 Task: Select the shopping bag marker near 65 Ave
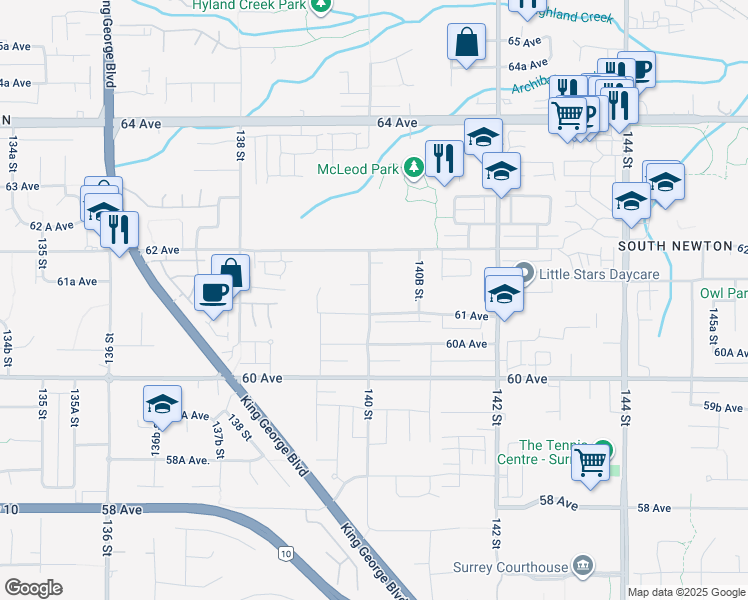(467, 43)
